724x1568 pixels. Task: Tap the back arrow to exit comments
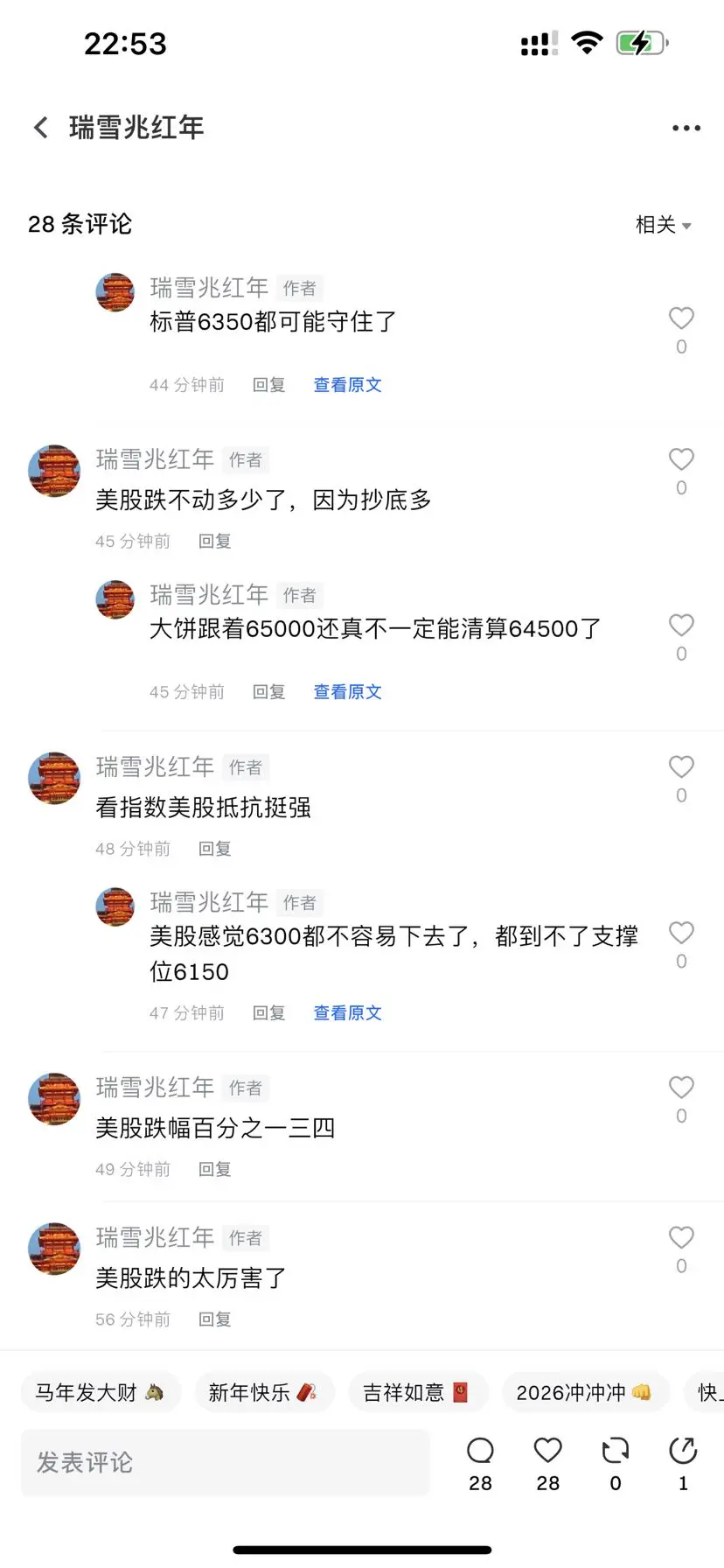point(39,128)
